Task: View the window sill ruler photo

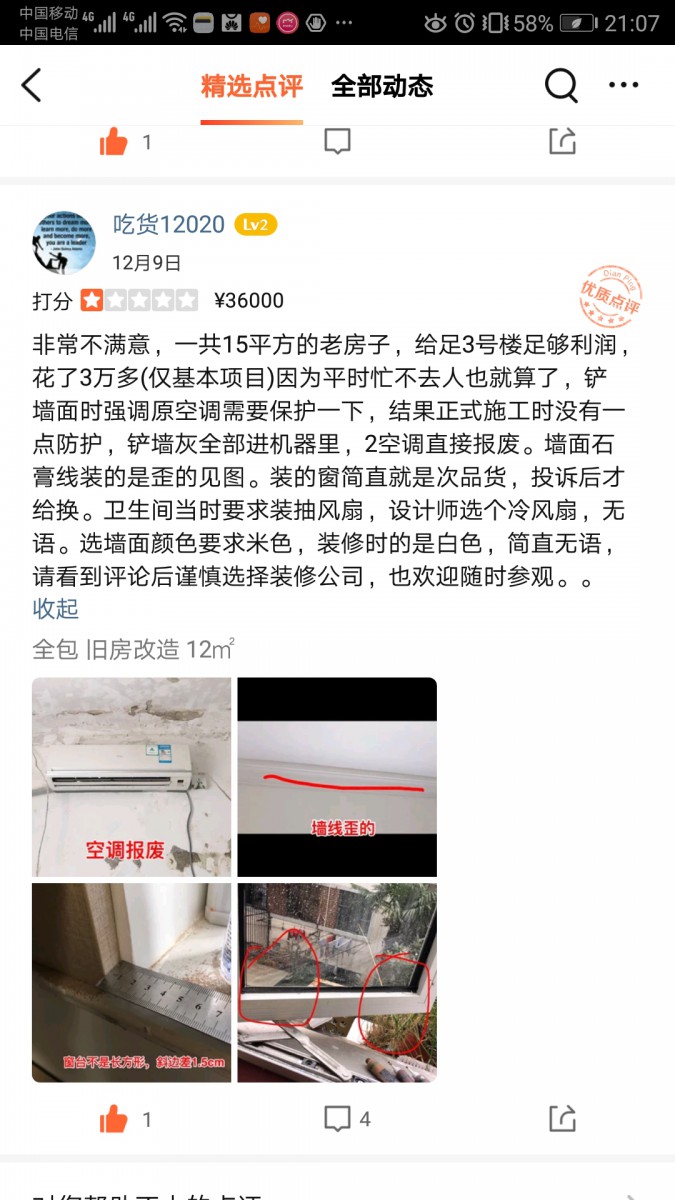Action: pos(131,982)
